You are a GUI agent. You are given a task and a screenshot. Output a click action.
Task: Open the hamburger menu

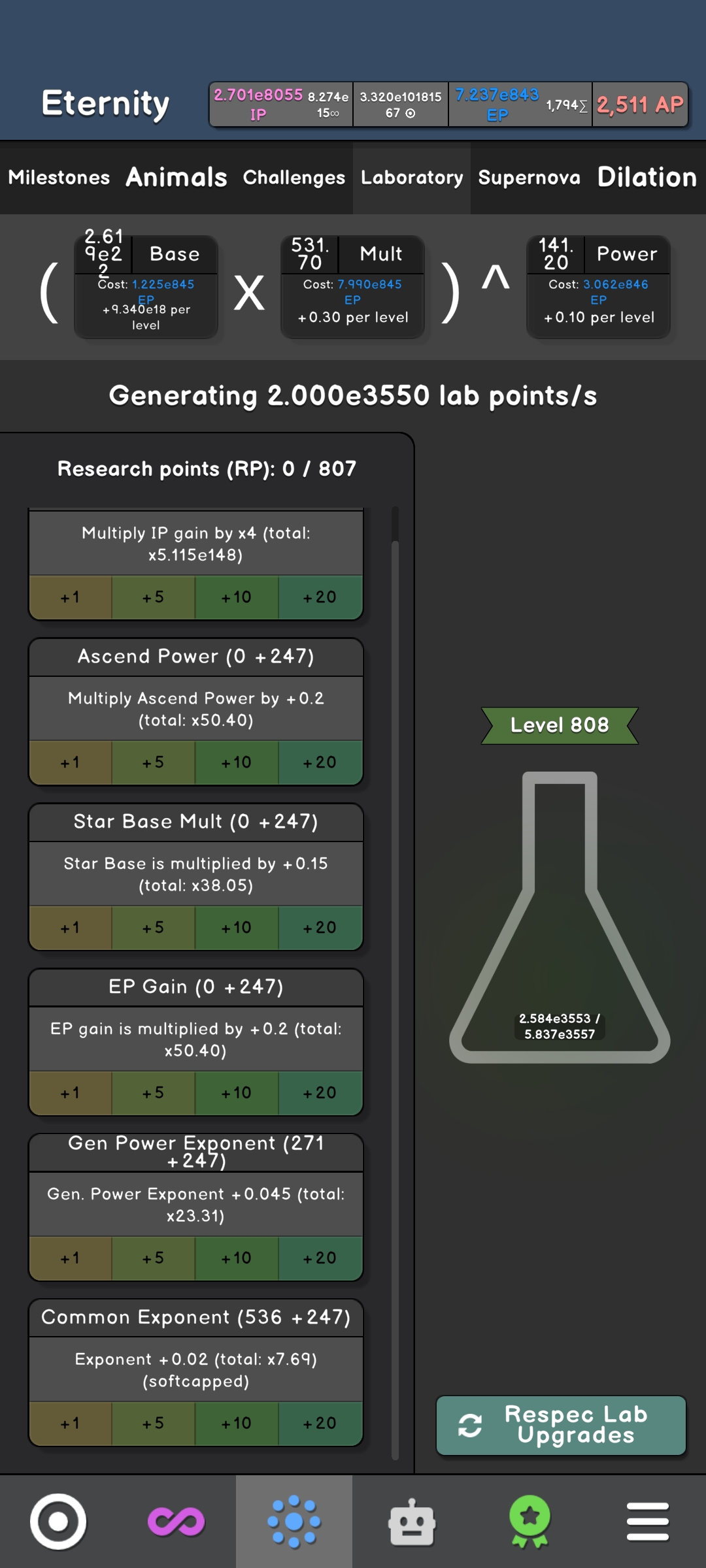[x=647, y=1522]
